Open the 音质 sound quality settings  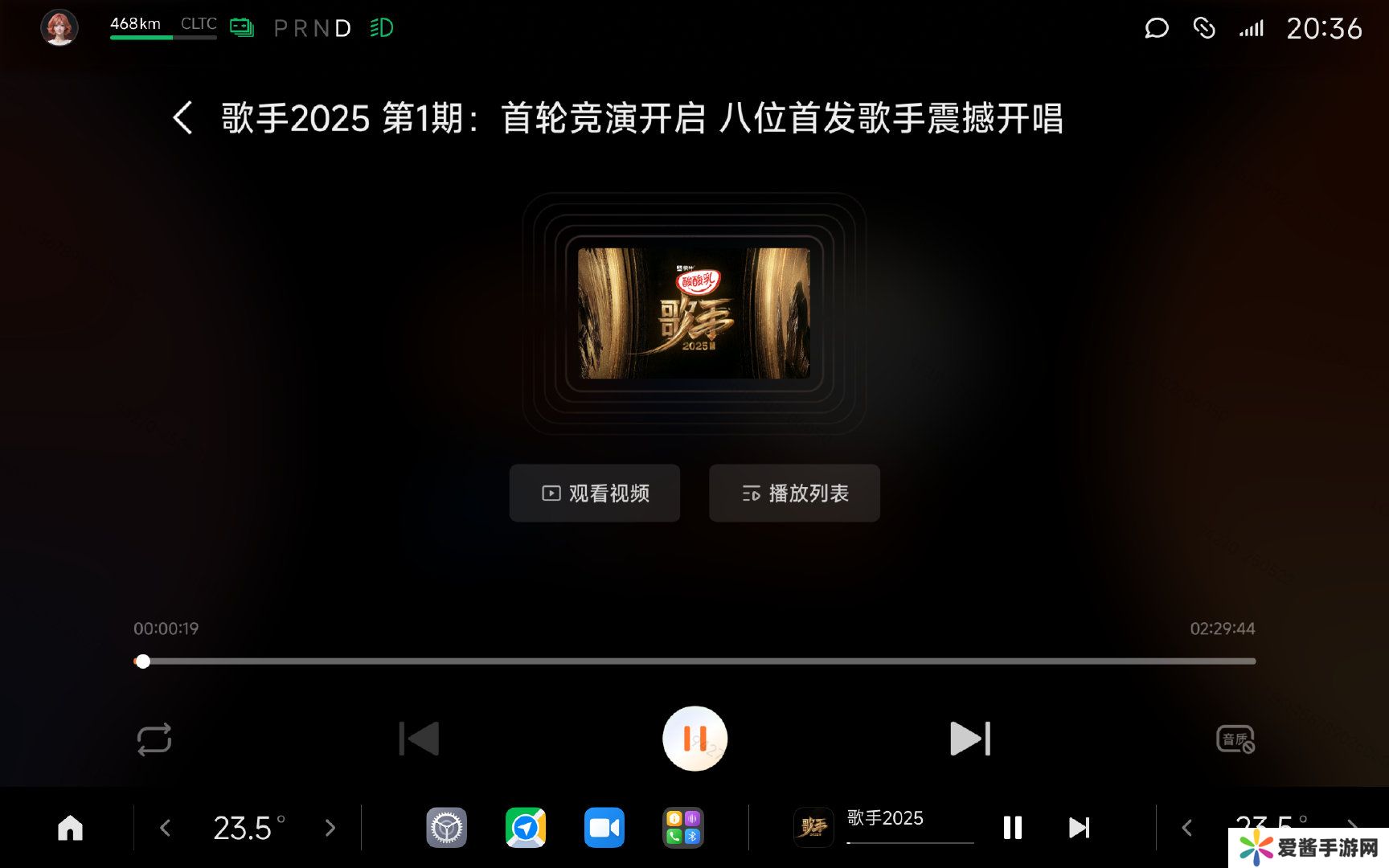click(x=1235, y=739)
